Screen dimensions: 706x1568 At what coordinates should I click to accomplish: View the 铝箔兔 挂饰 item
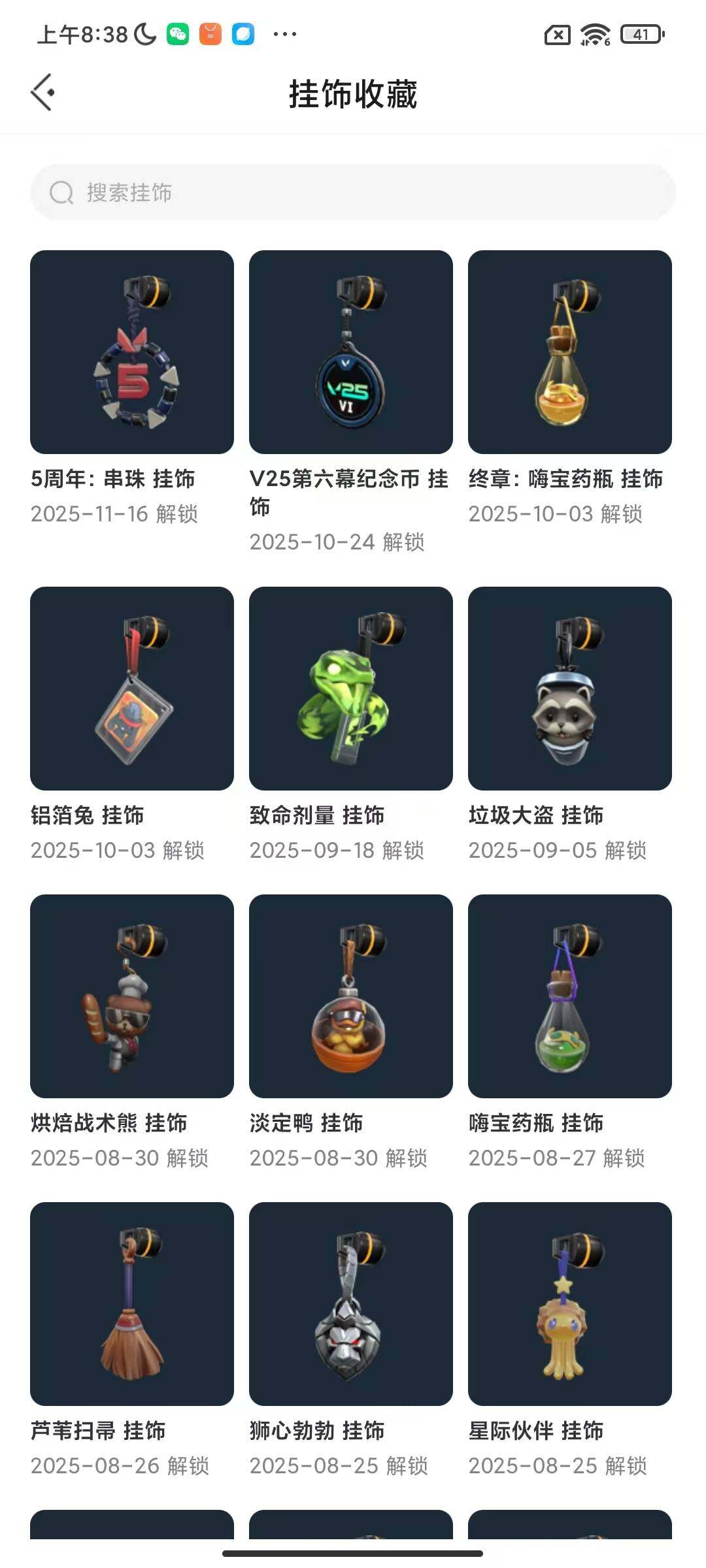(x=132, y=689)
